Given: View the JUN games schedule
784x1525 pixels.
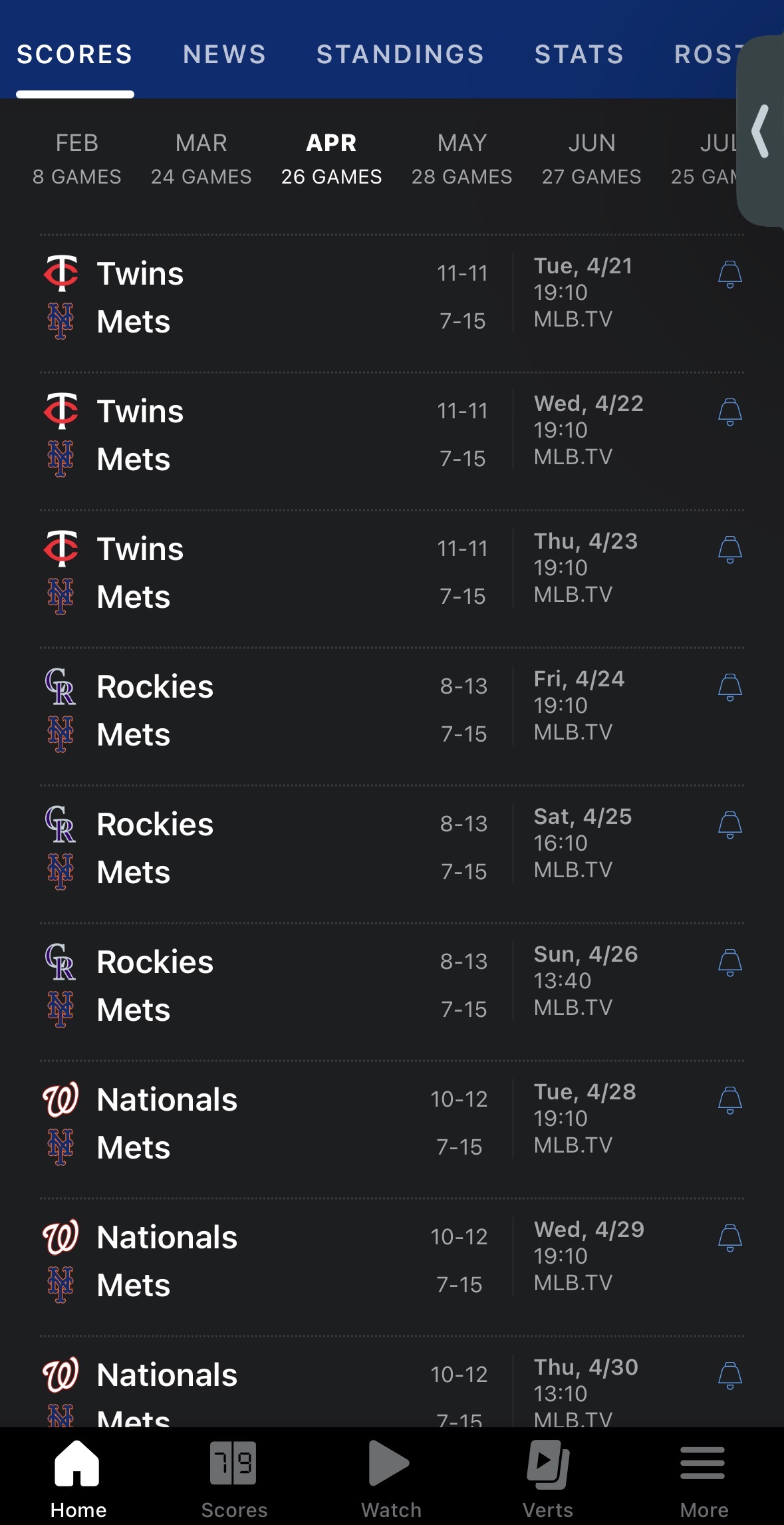Looking at the screenshot, I should pyautogui.click(x=591, y=159).
